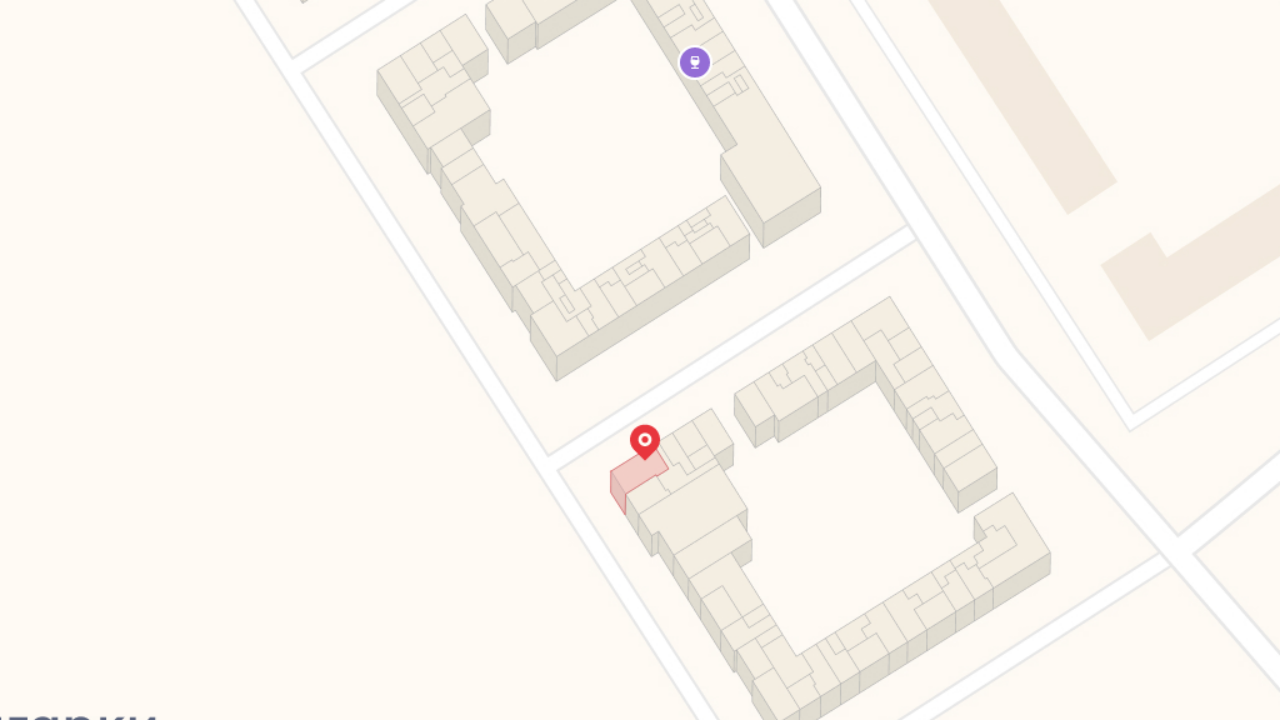Tap the purple wine bar map marker
This screenshot has width=1280, height=720.
click(x=695, y=62)
